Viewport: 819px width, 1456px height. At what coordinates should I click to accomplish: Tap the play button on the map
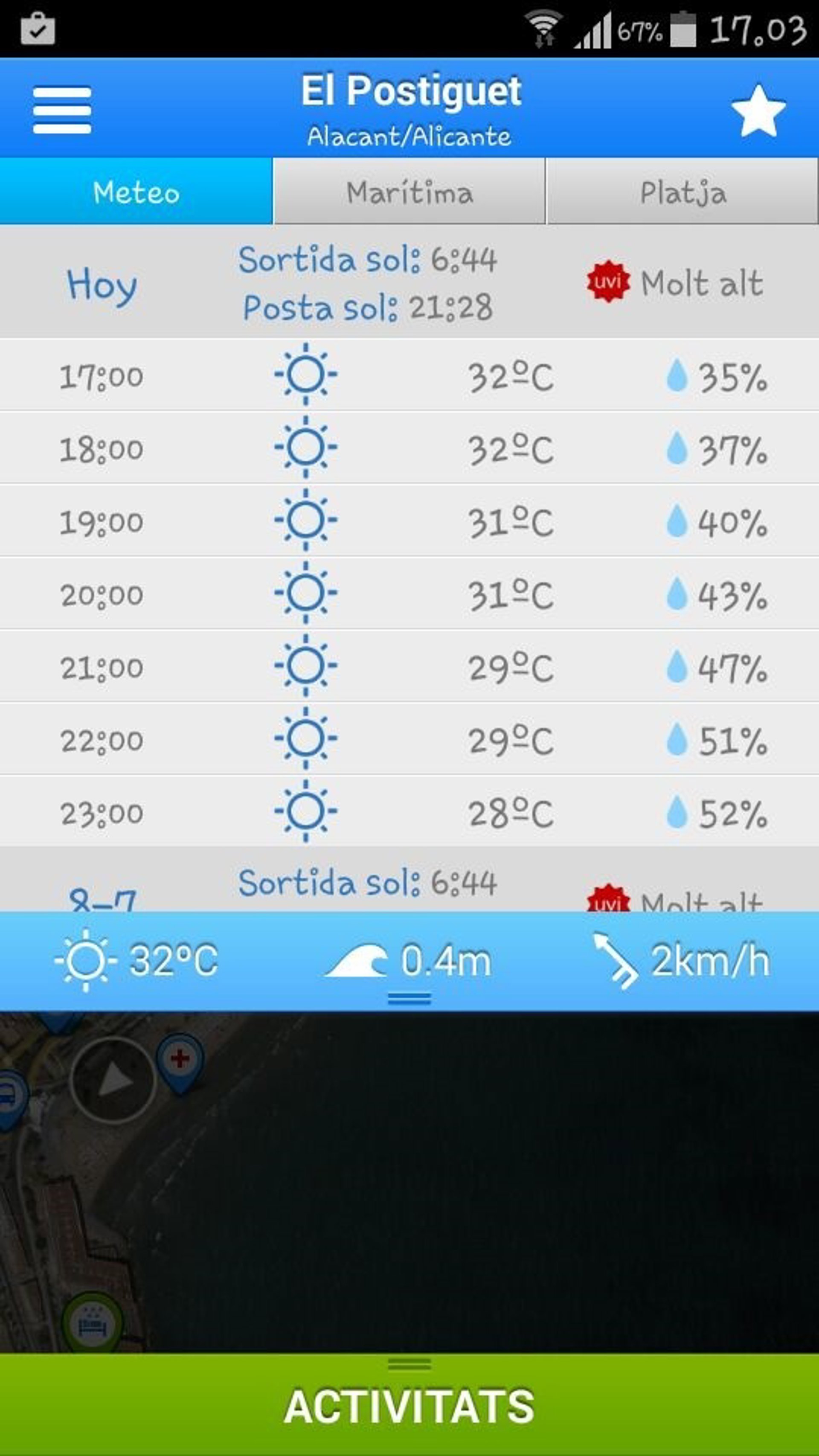point(113,1080)
